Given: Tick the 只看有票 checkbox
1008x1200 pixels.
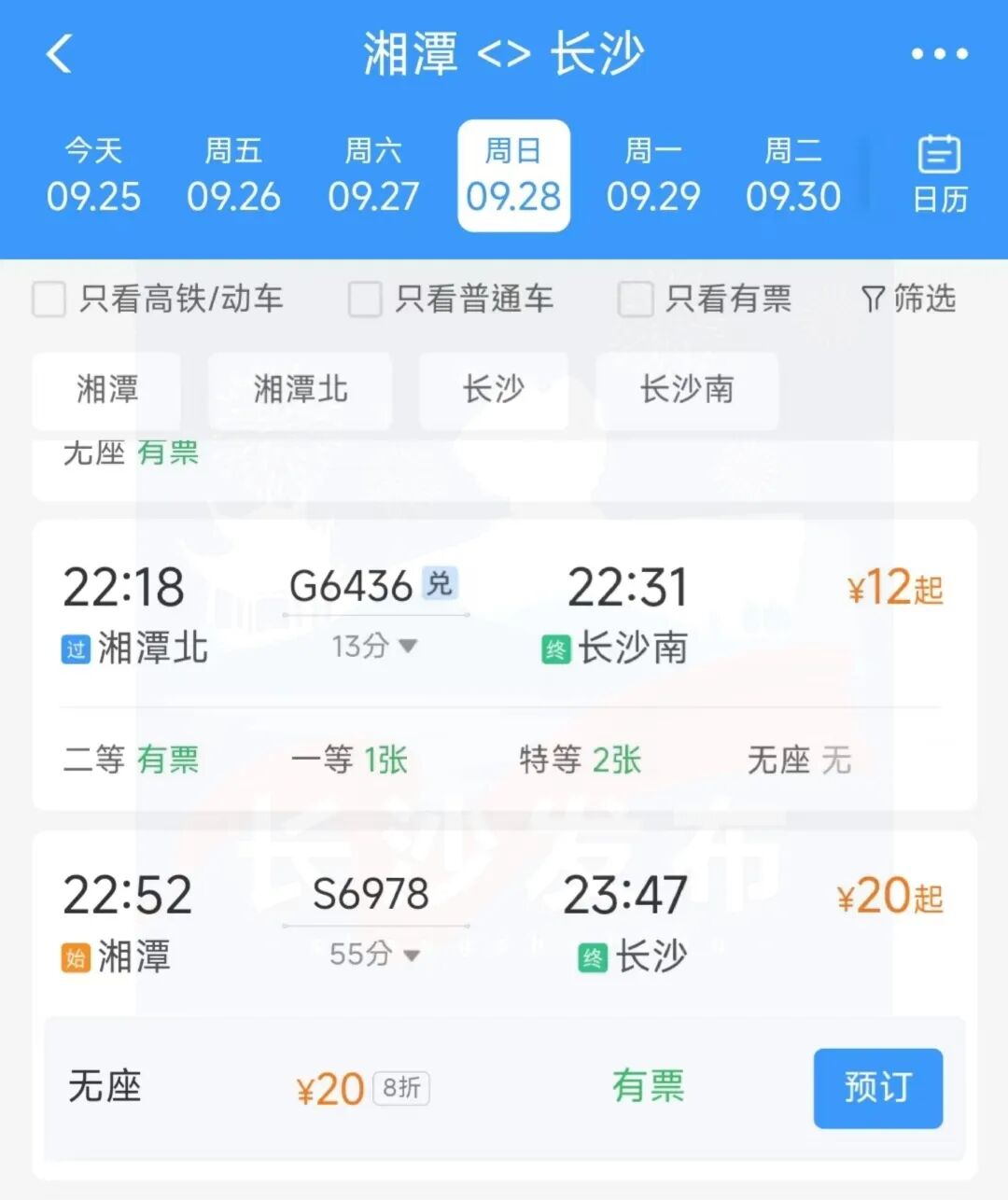Looking at the screenshot, I should 636,300.
